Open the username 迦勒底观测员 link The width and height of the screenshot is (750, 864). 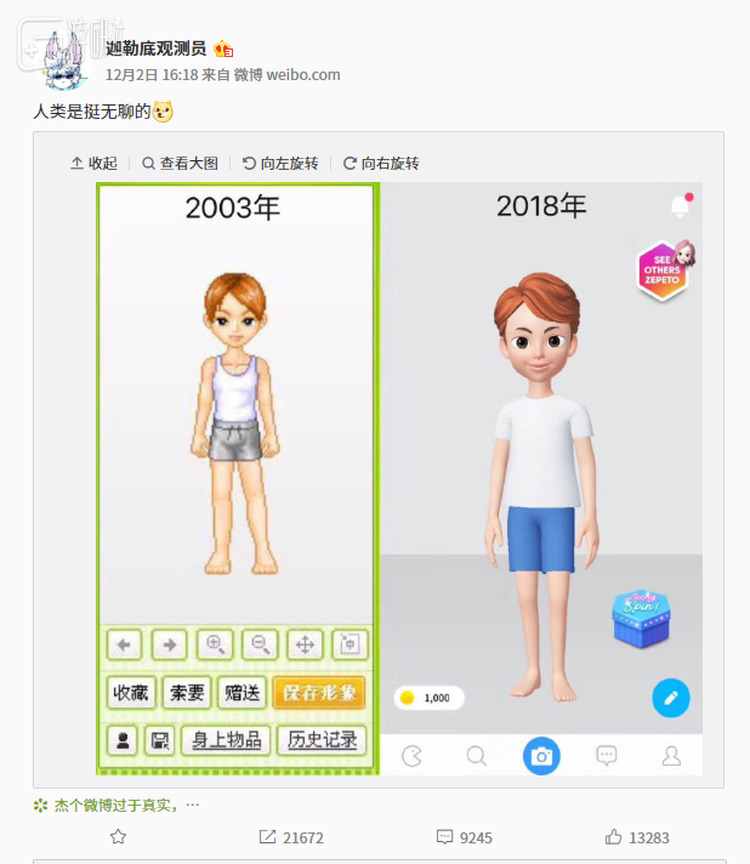(x=156, y=49)
